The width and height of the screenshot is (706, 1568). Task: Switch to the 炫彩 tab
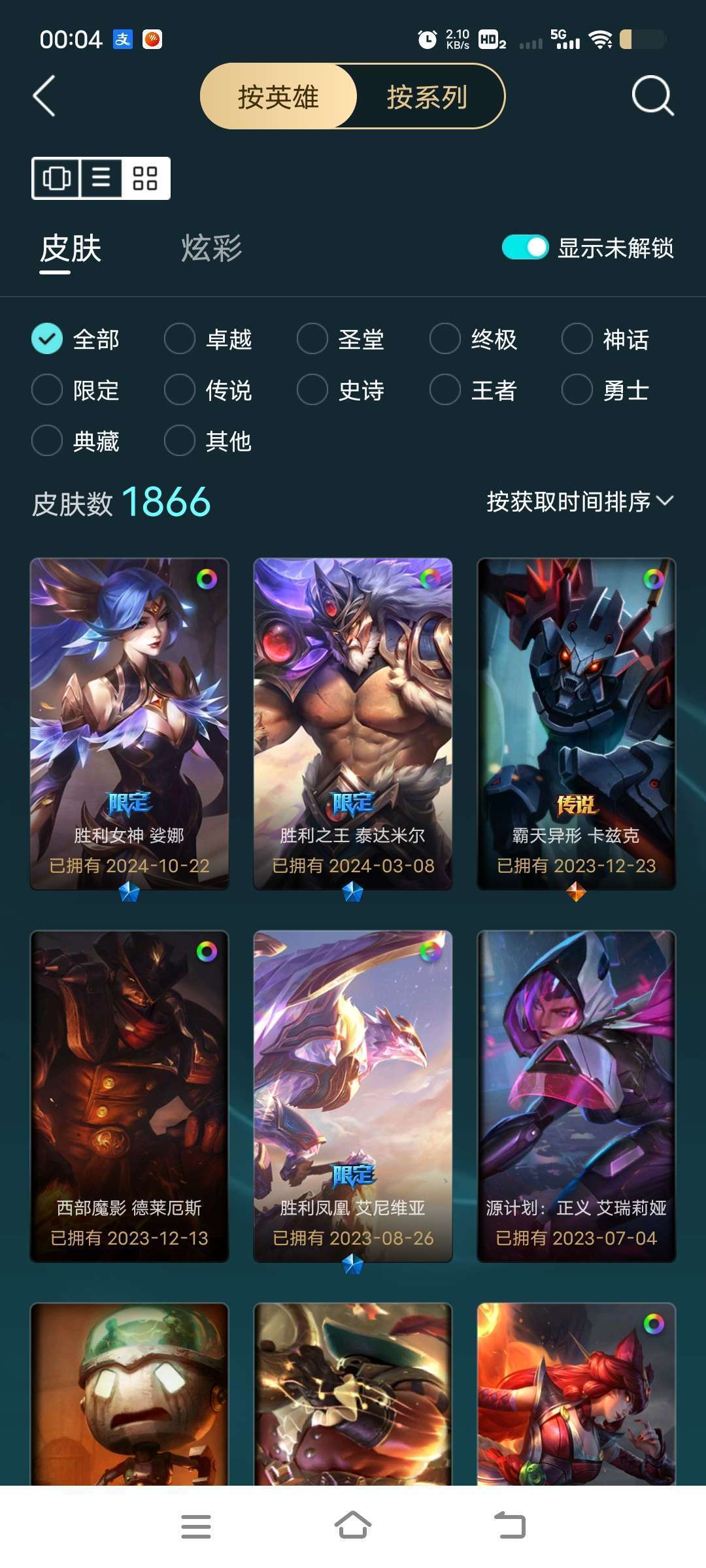(x=210, y=248)
